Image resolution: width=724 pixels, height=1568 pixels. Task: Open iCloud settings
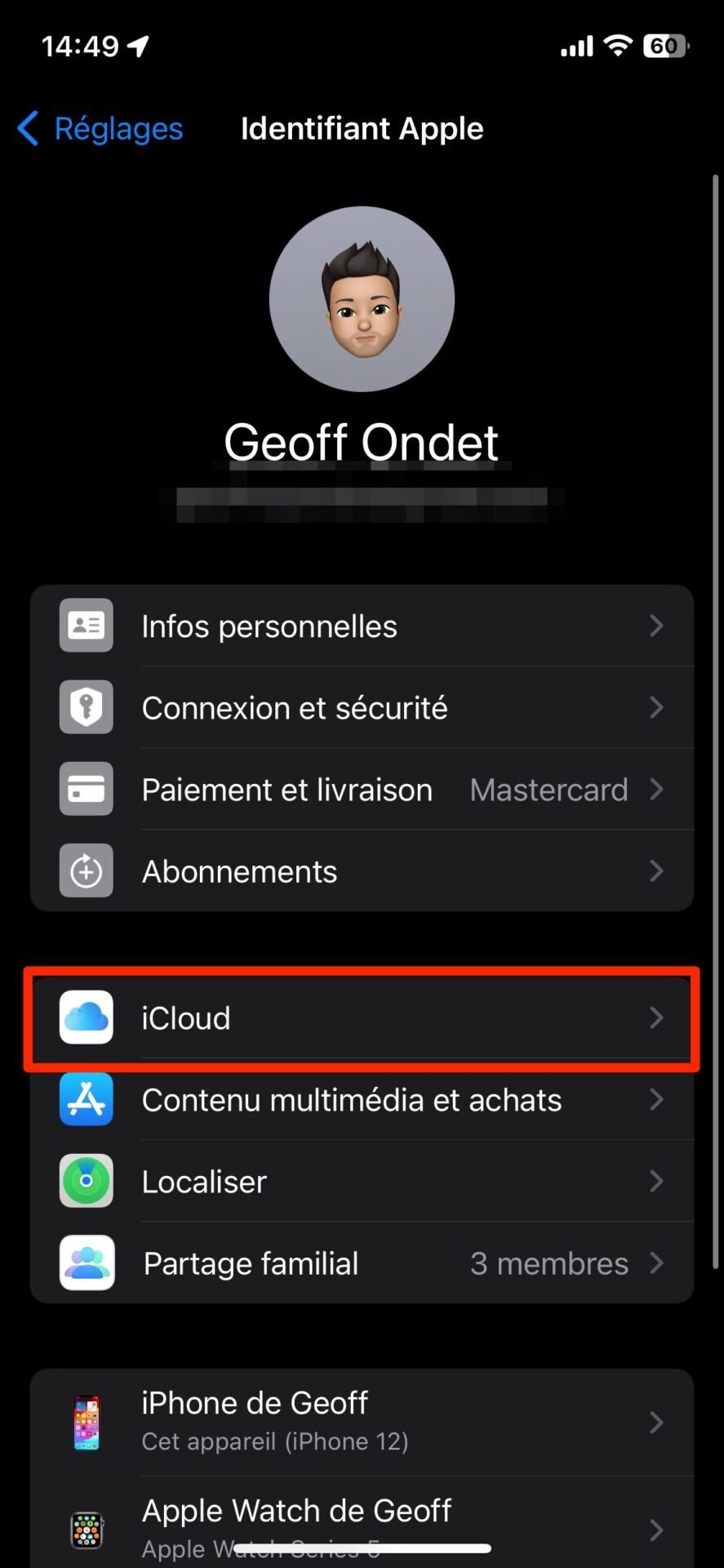(x=362, y=1018)
